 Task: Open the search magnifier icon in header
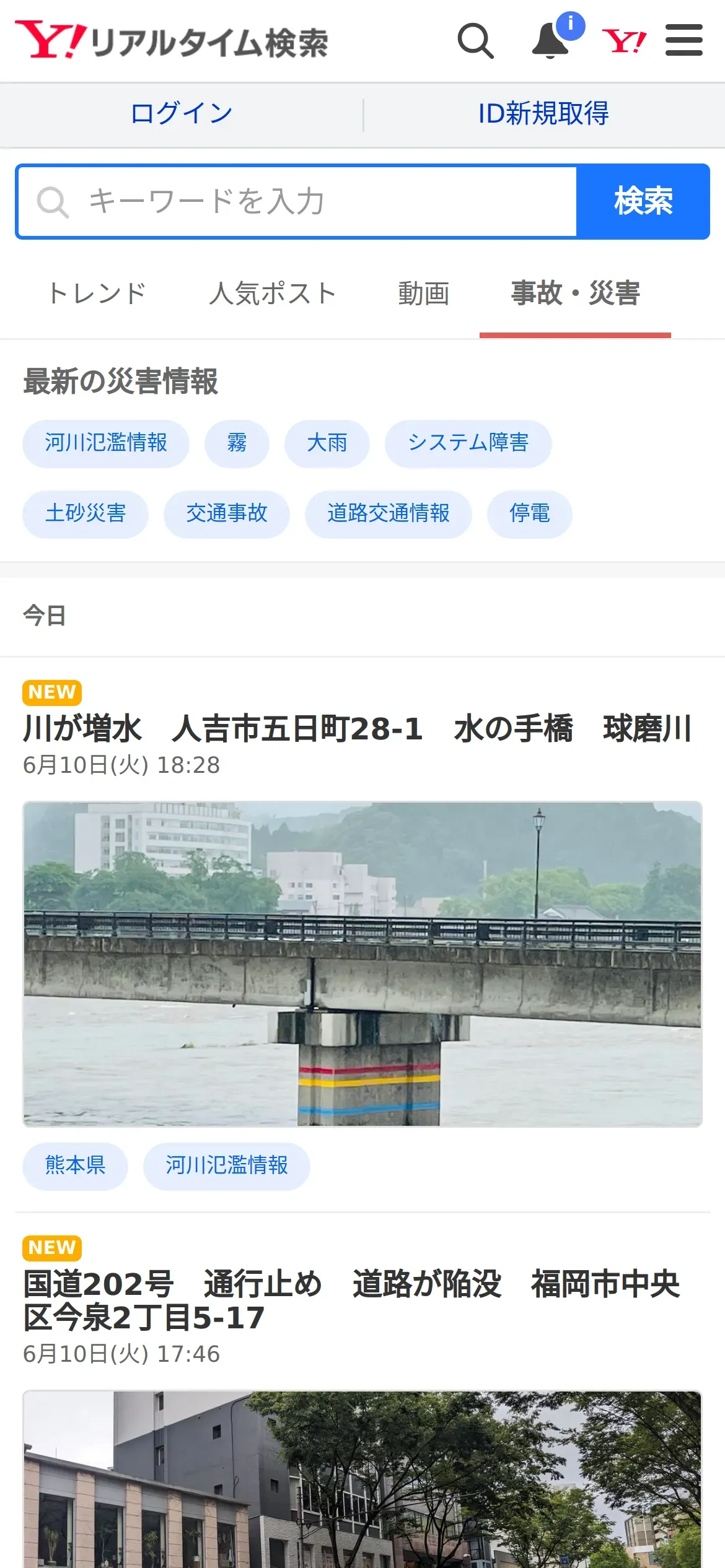tap(475, 41)
